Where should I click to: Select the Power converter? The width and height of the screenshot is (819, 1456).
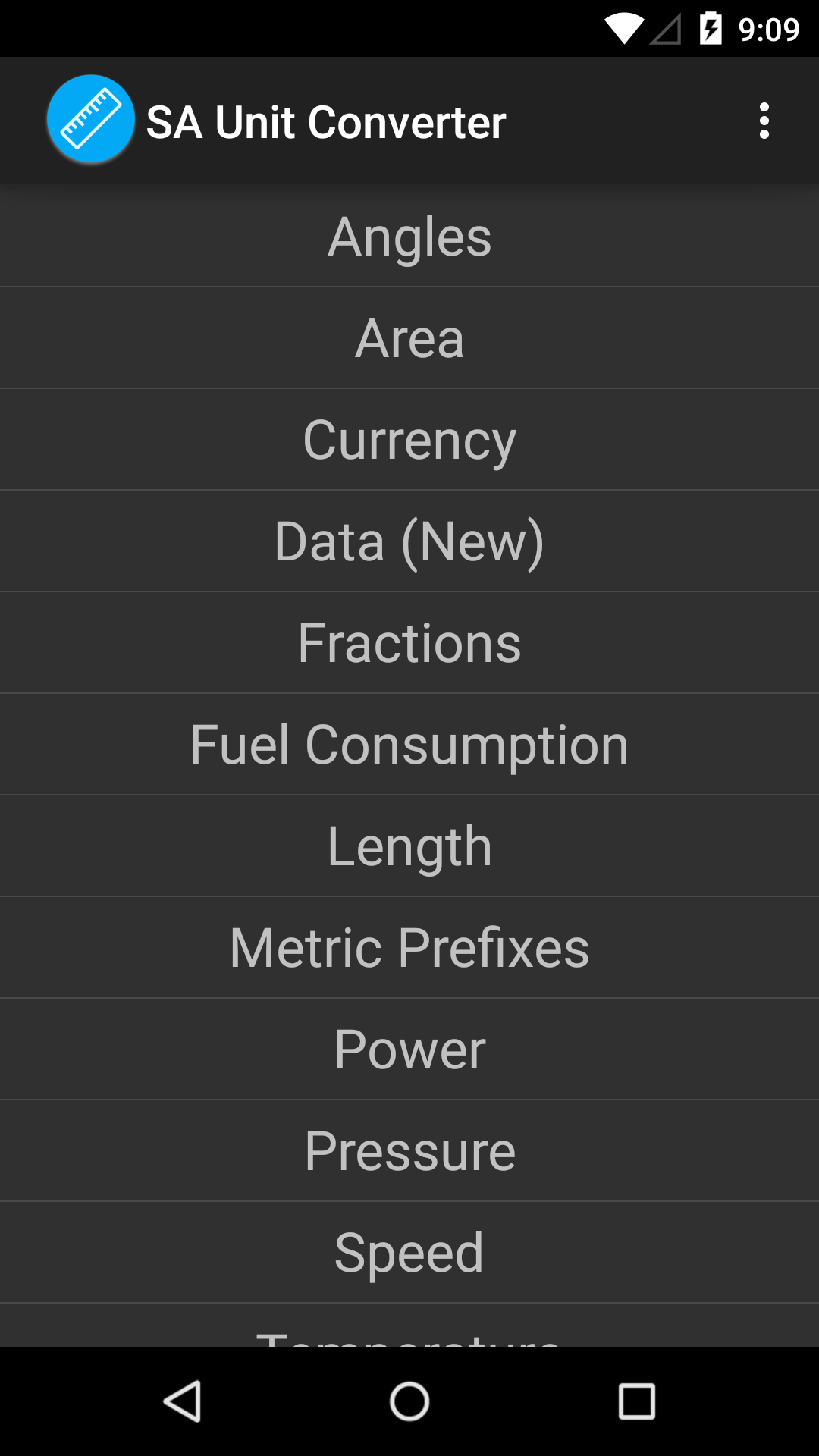(409, 1049)
